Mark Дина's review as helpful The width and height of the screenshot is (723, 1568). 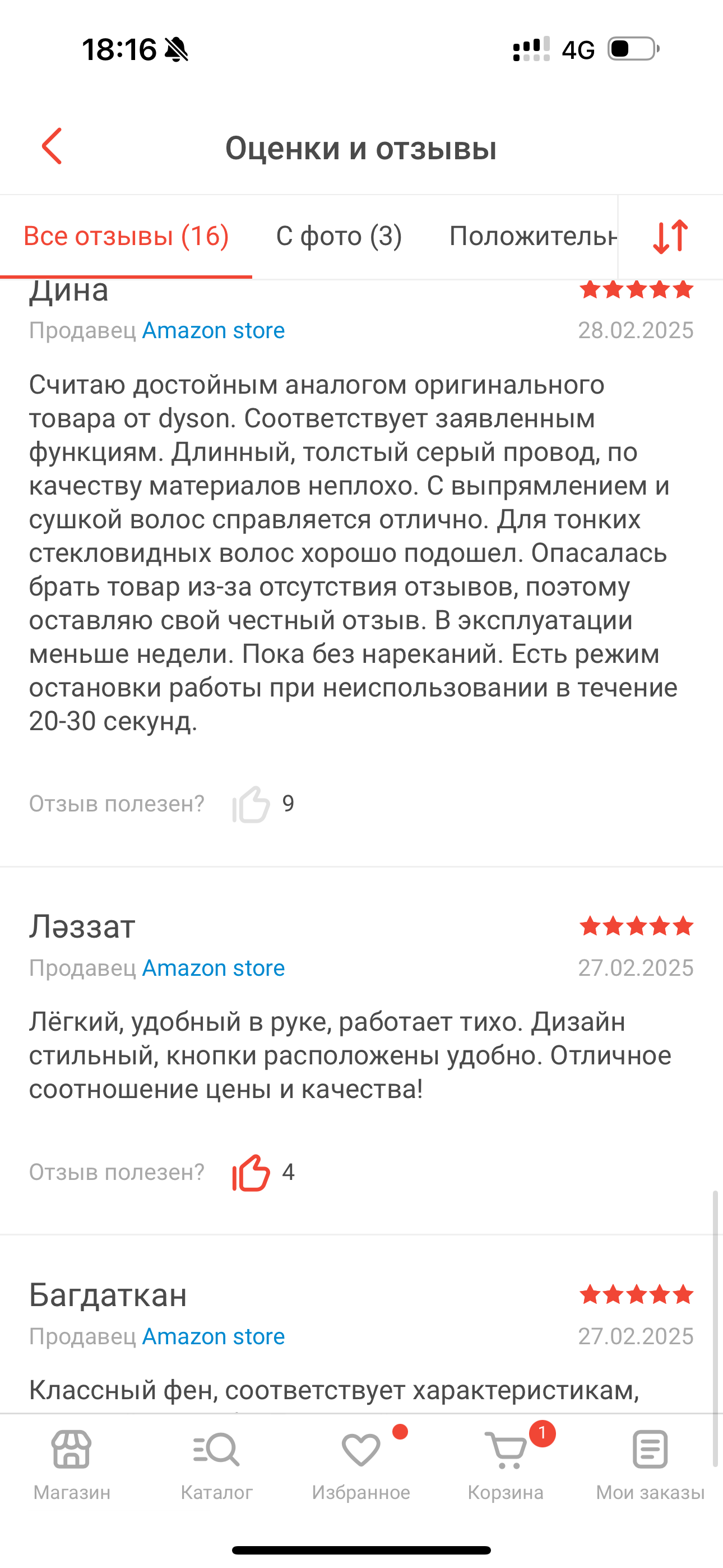tap(251, 804)
